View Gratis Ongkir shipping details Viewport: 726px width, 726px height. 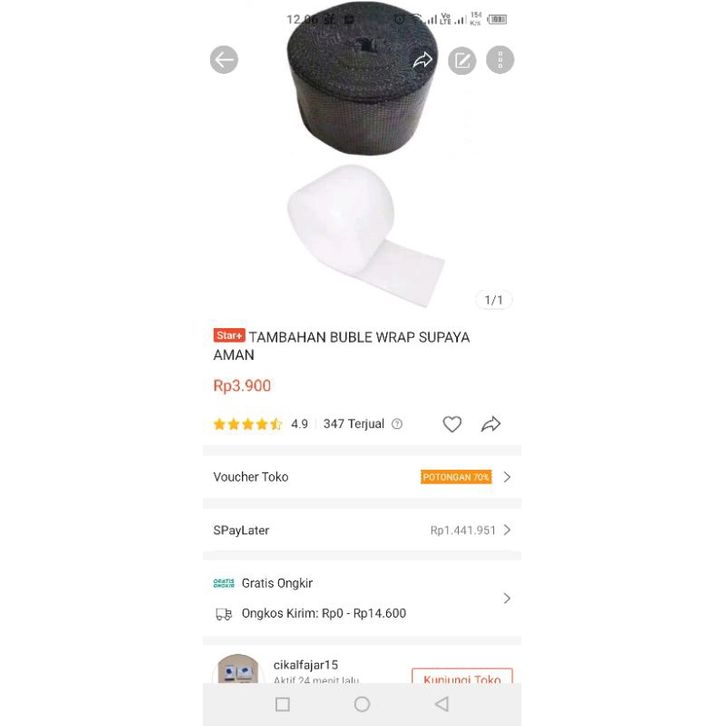pos(362,598)
